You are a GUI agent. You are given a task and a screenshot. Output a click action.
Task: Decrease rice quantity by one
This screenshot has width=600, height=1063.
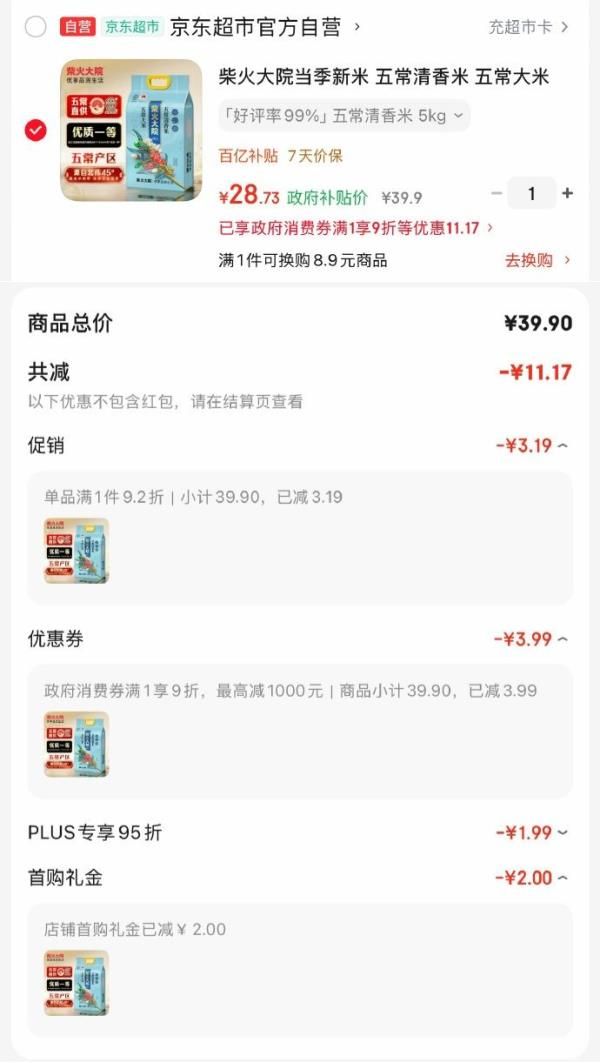pos(497,193)
